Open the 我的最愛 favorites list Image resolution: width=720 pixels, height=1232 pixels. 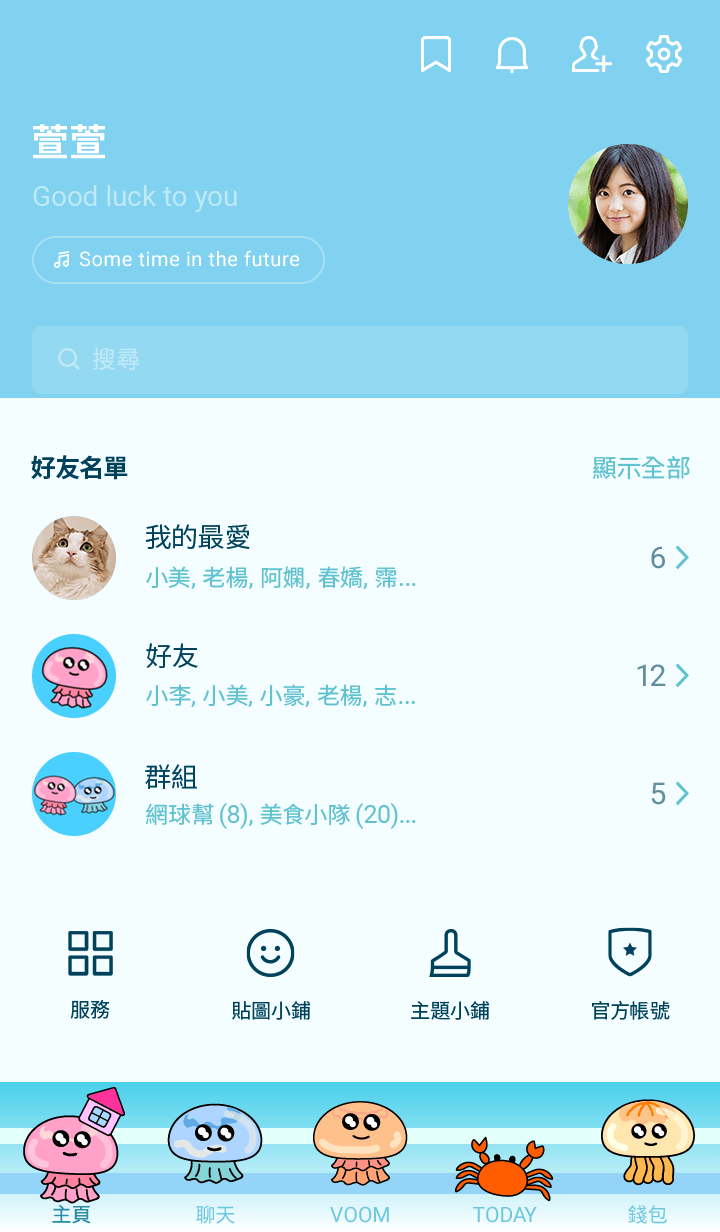pos(360,558)
